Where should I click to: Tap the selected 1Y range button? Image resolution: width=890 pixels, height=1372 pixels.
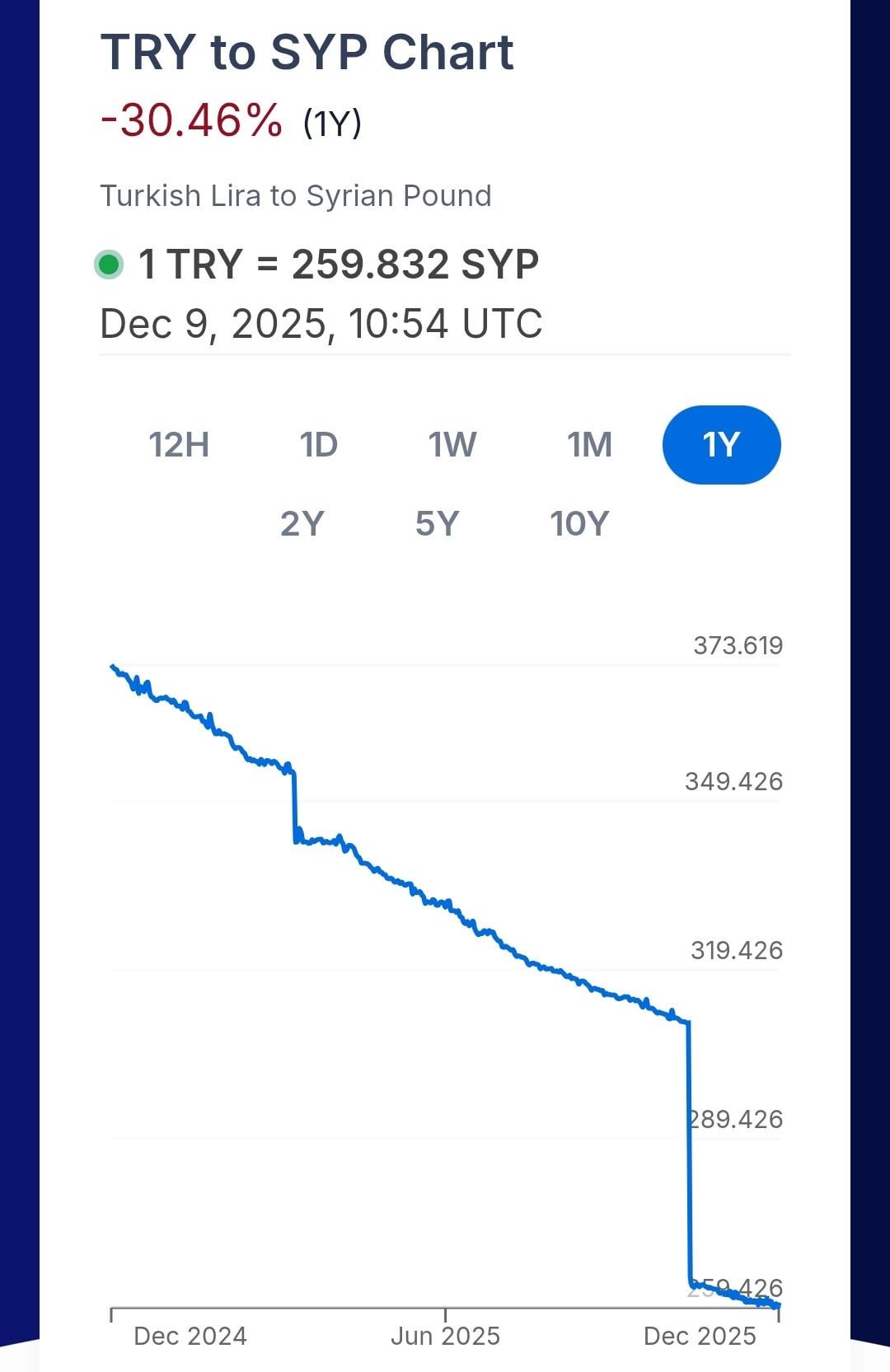coord(721,445)
